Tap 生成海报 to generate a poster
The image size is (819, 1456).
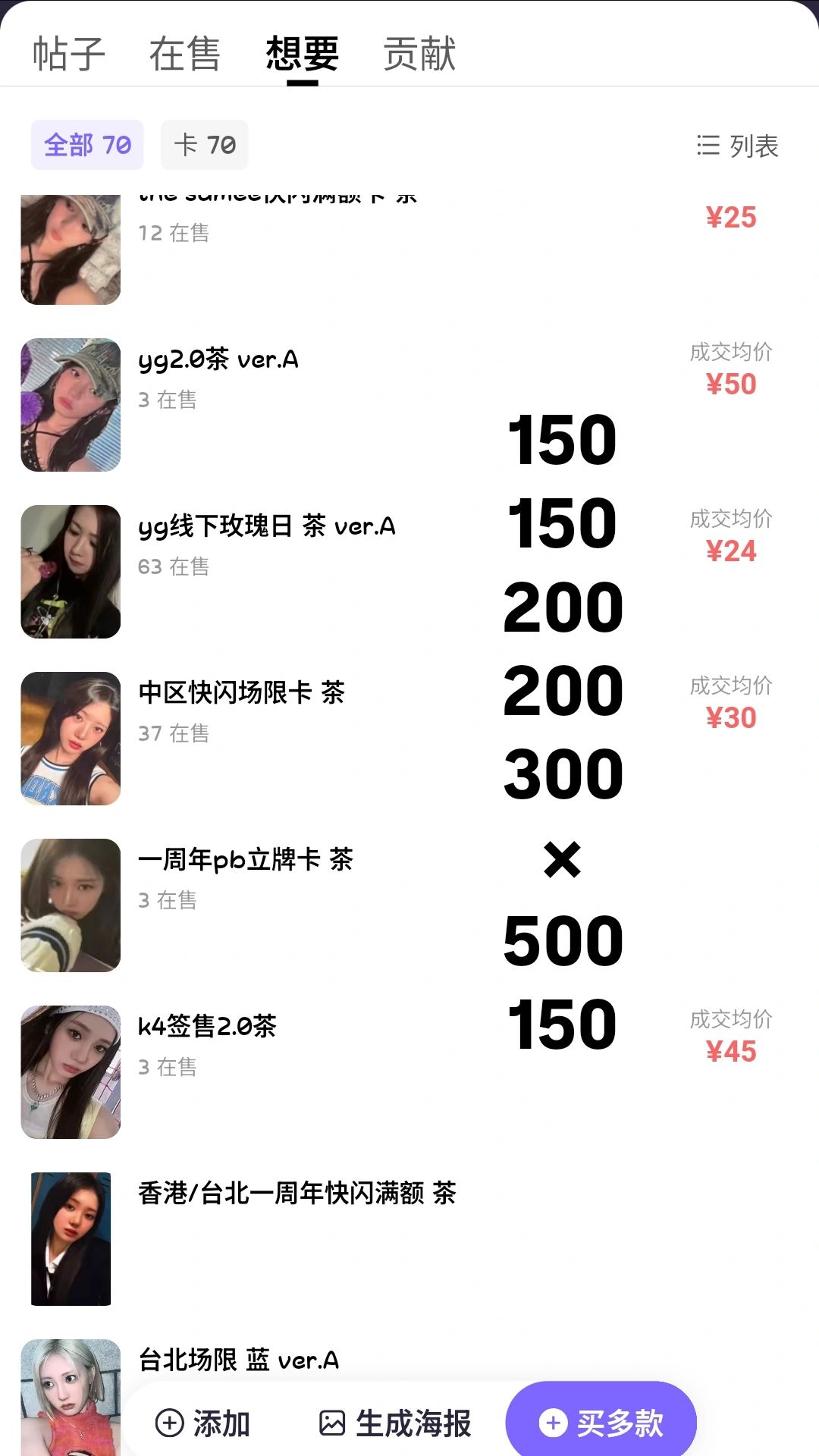click(x=395, y=1423)
